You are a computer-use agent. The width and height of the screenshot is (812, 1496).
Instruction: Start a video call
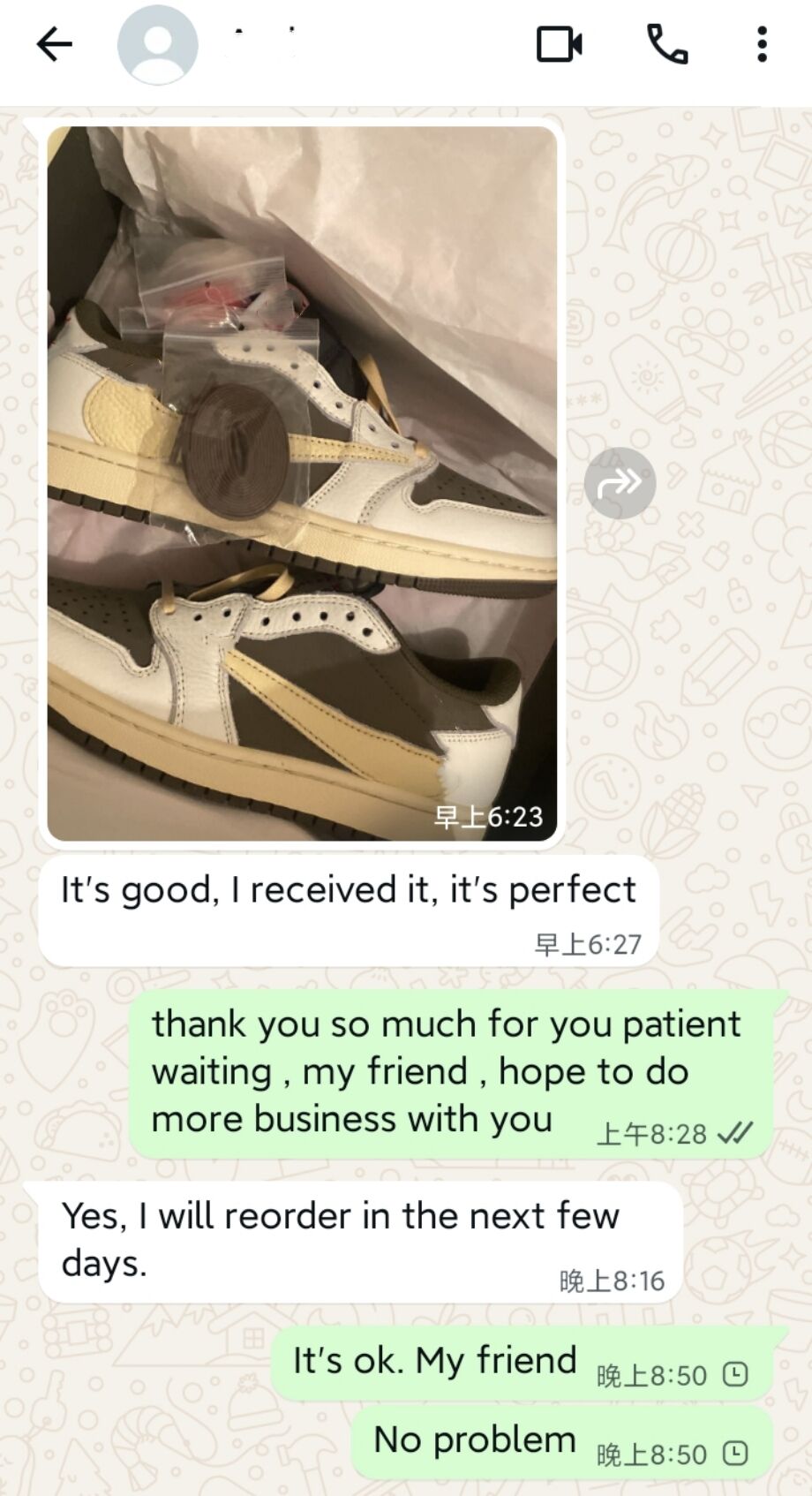coord(559,44)
